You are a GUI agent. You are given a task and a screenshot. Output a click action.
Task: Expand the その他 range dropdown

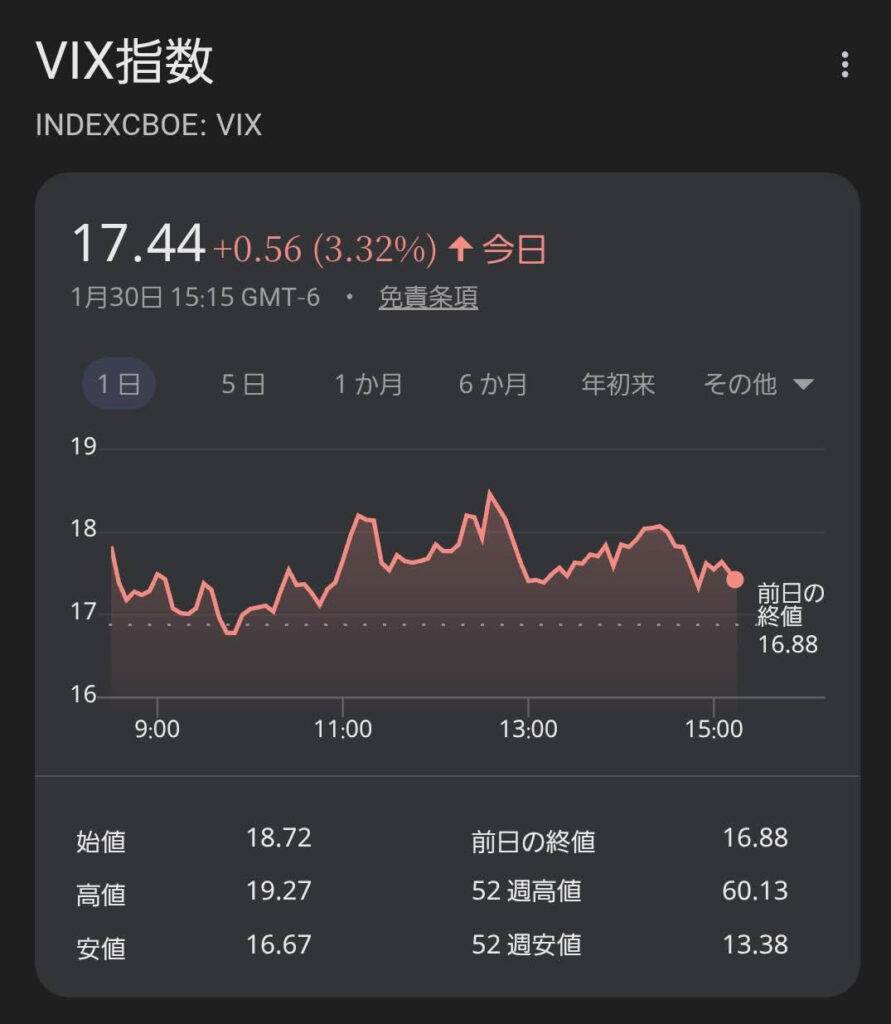click(758, 385)
